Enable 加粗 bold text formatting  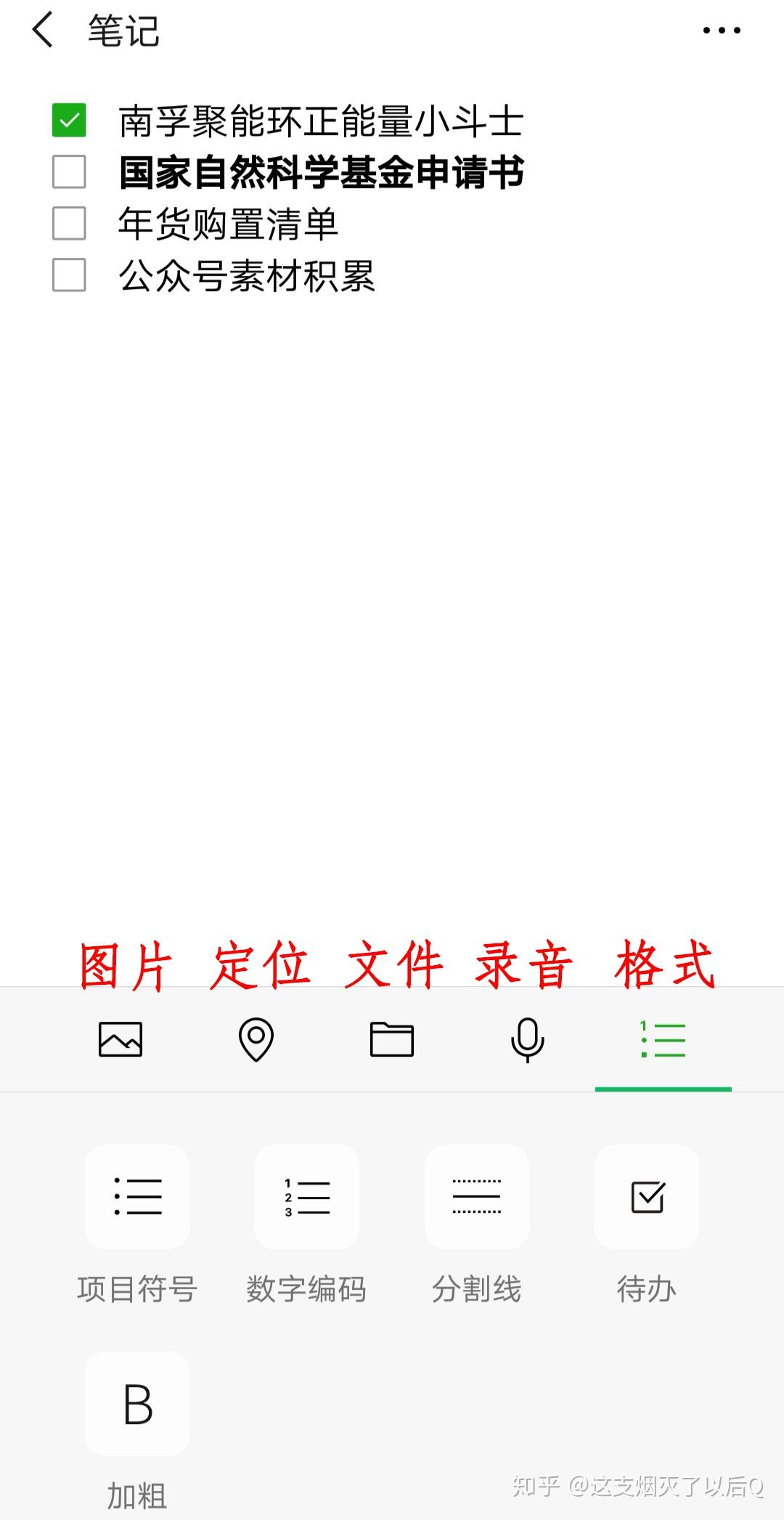pyautogui.click(x=137, y=1405)
